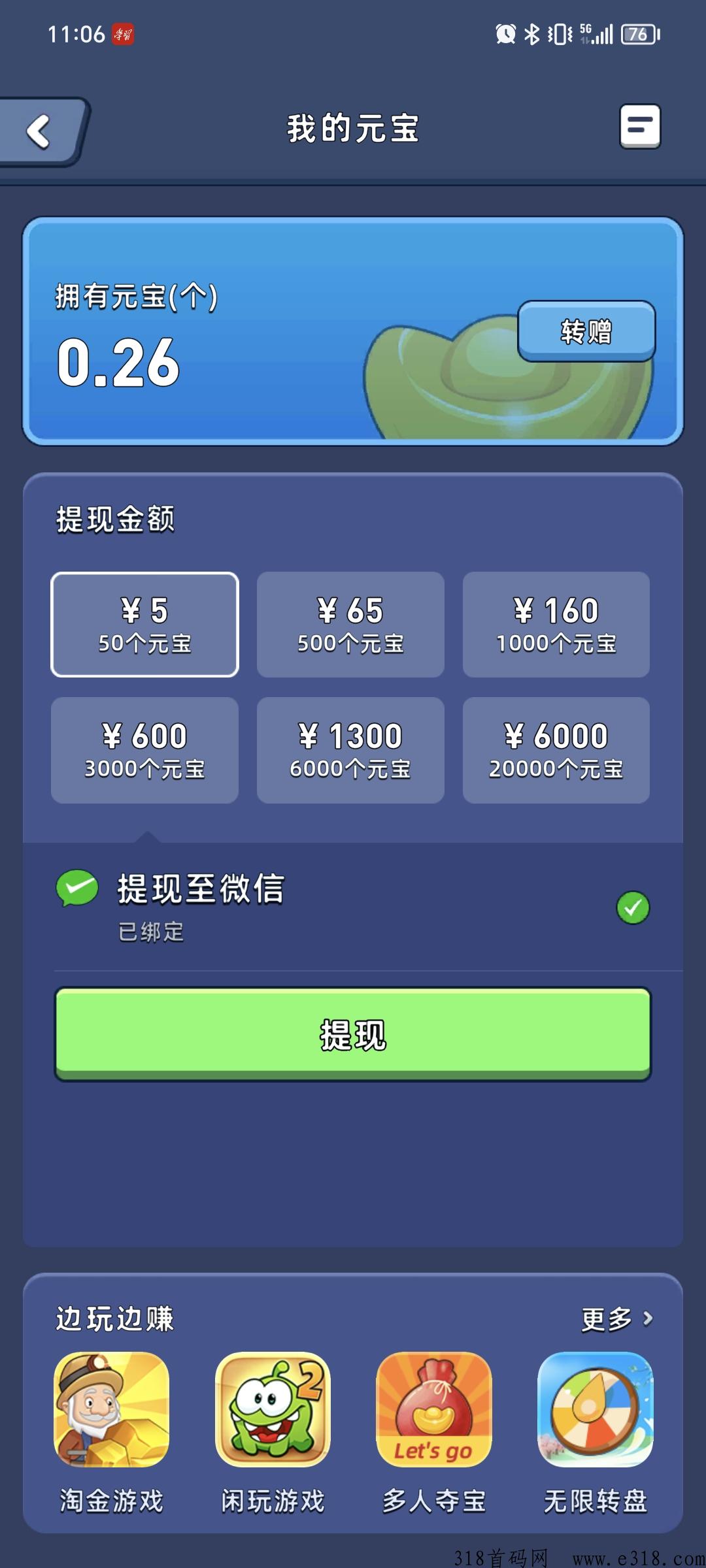Open the withdrawal records icon top right
Screen dimensions: 706x1568
639,128
